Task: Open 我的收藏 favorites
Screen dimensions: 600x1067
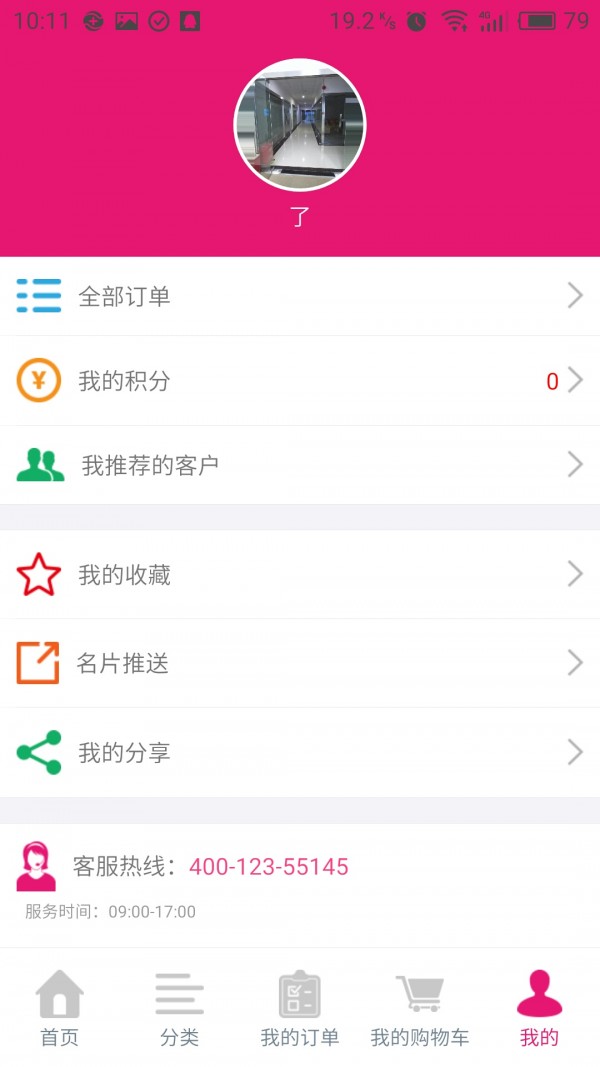Action: point(300,574)
